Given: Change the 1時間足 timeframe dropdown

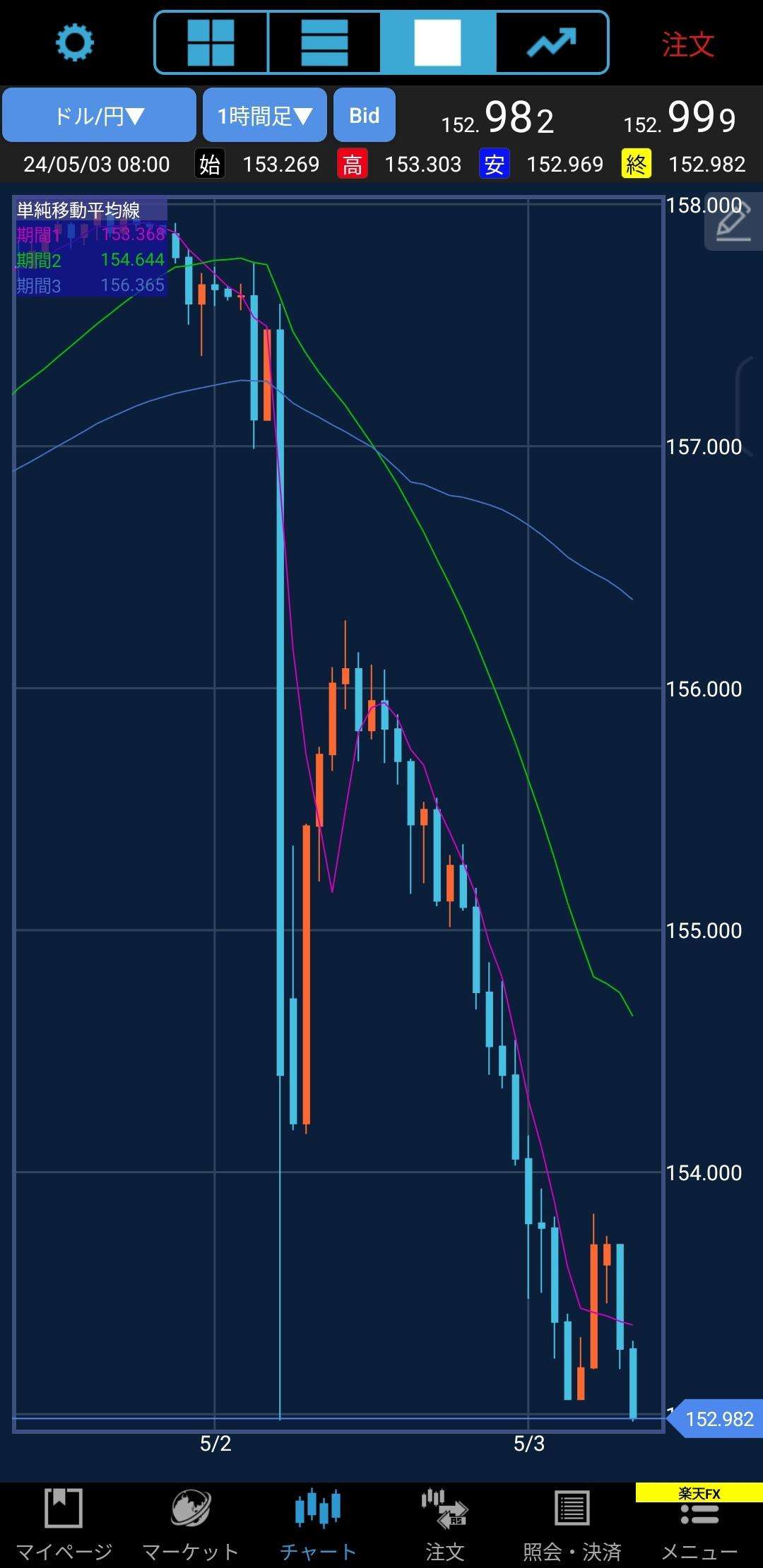Looking at the screenshot, I should click(264, 115).
